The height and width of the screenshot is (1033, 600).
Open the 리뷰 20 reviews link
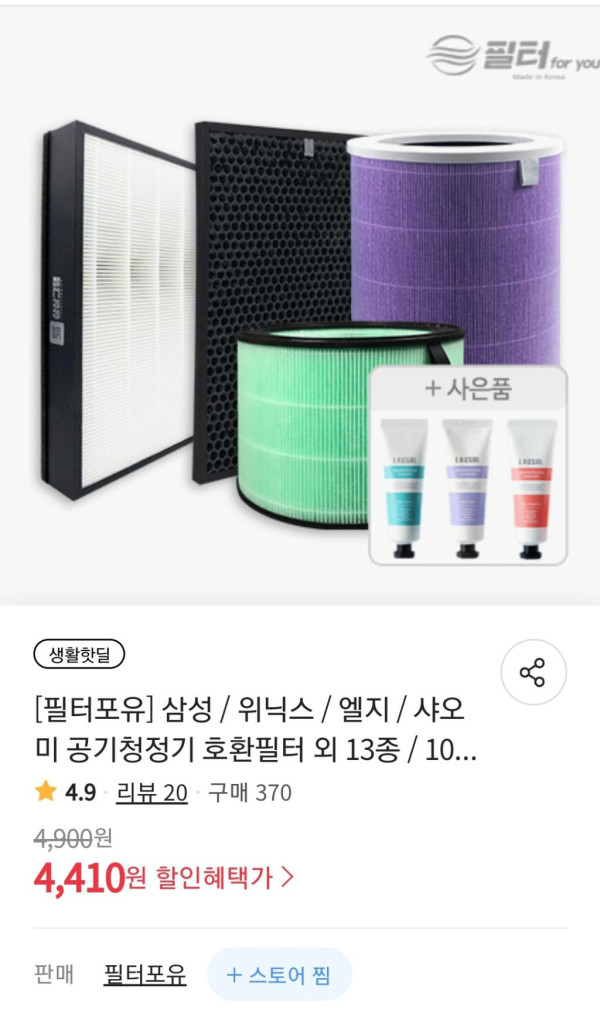[152, 793]
